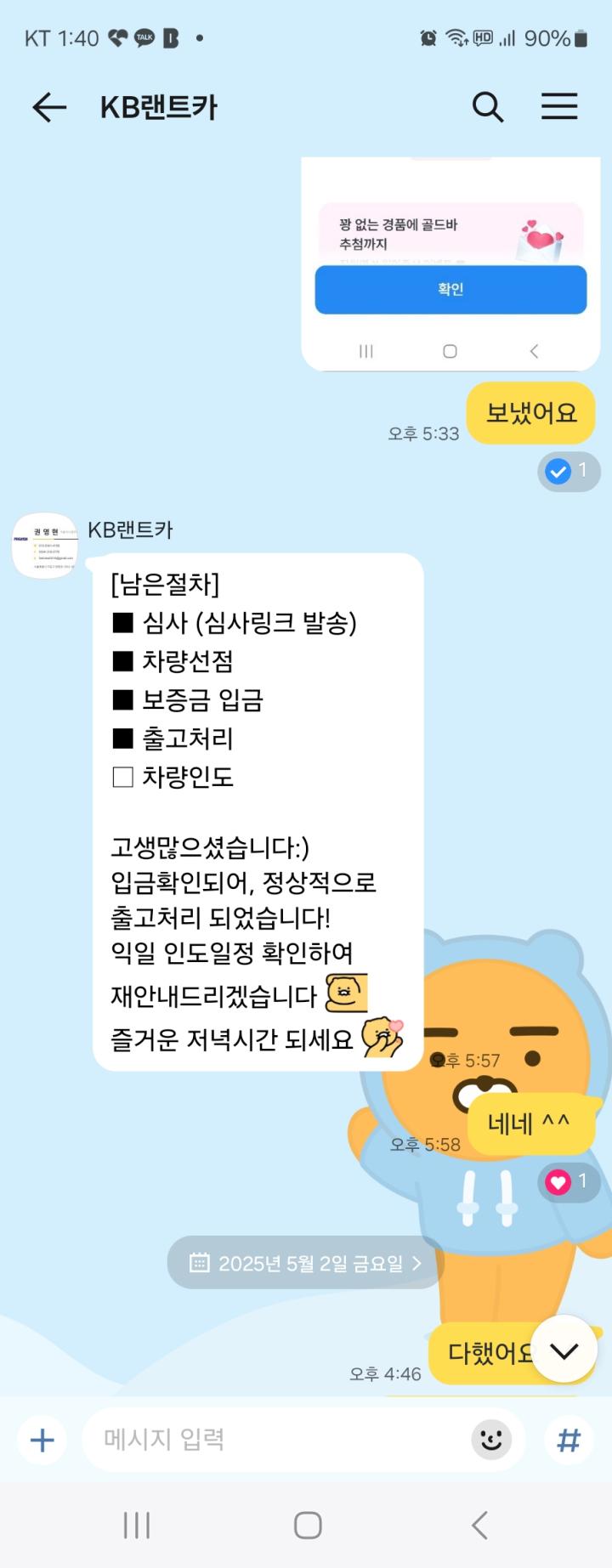Open the KB랜트카 profile picture
This screenshot has width=612, height=1568.
pyautogui.click(x=45, y=546)
